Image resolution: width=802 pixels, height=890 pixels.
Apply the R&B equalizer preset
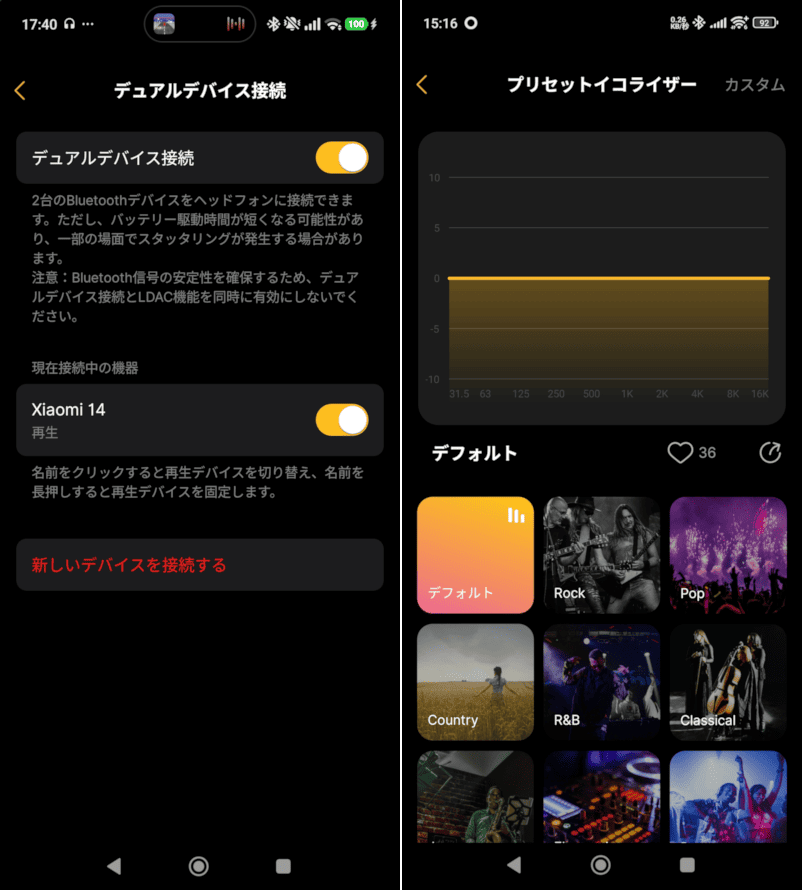[x=601, y=682]
